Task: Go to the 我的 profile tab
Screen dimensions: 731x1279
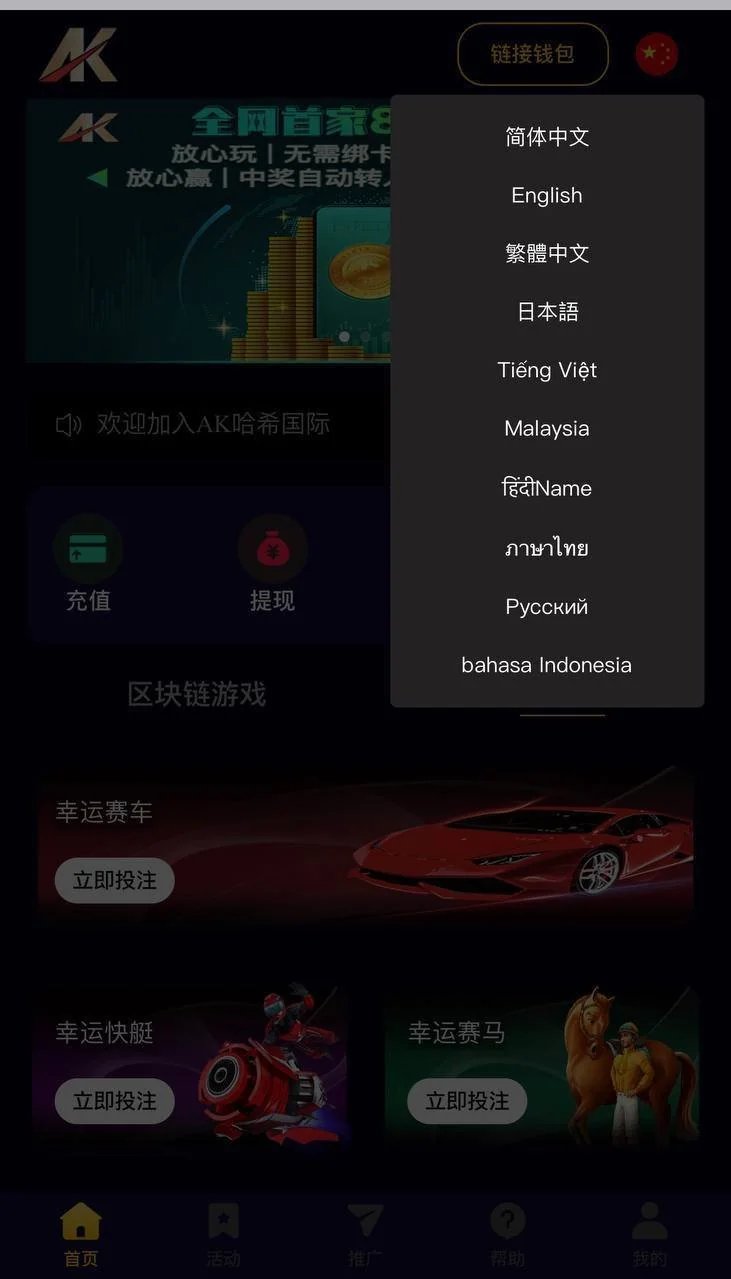Action: pyautogui.click(x=649, y=1236)
